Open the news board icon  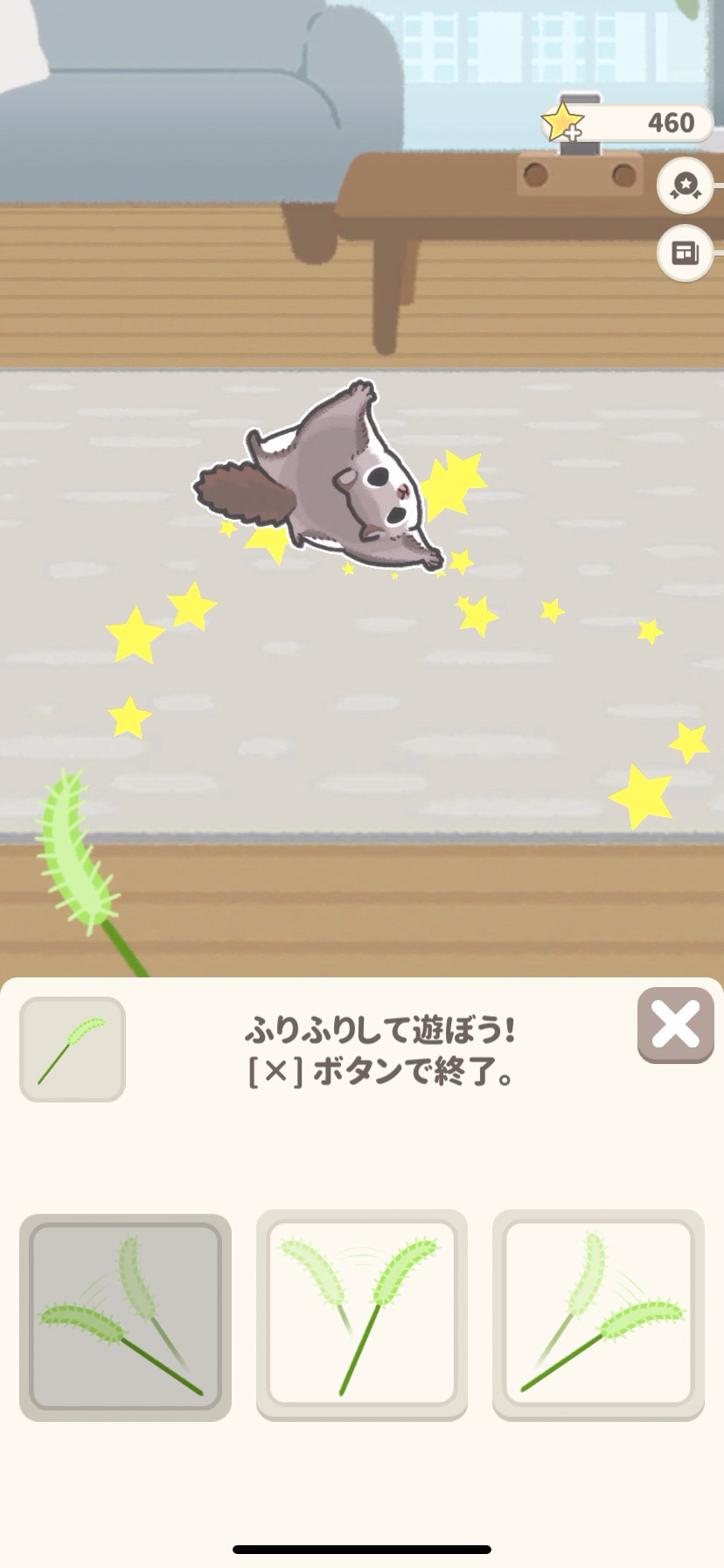685,254
